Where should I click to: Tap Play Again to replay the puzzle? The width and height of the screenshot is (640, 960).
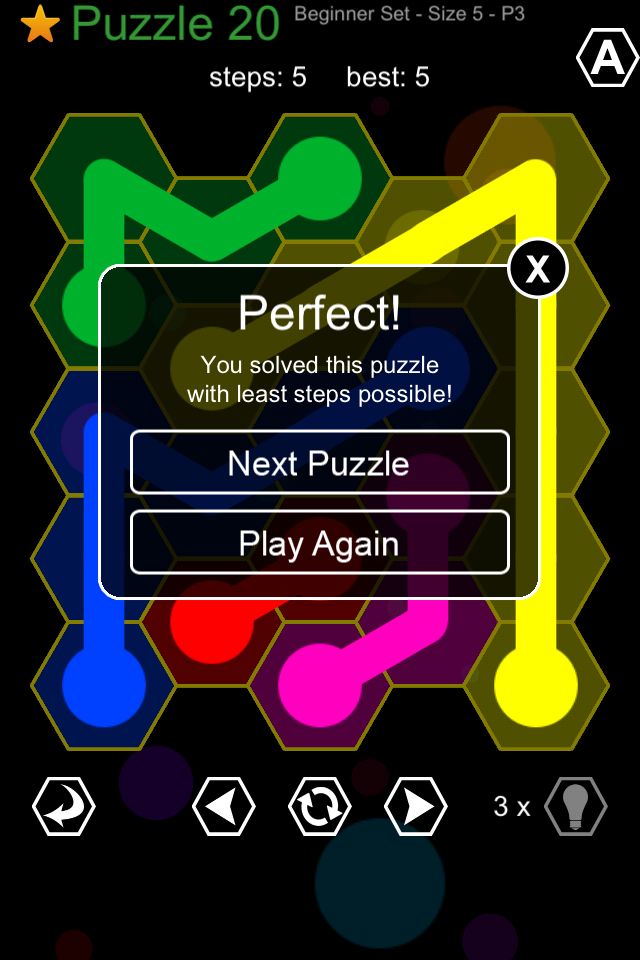[319, 543]
